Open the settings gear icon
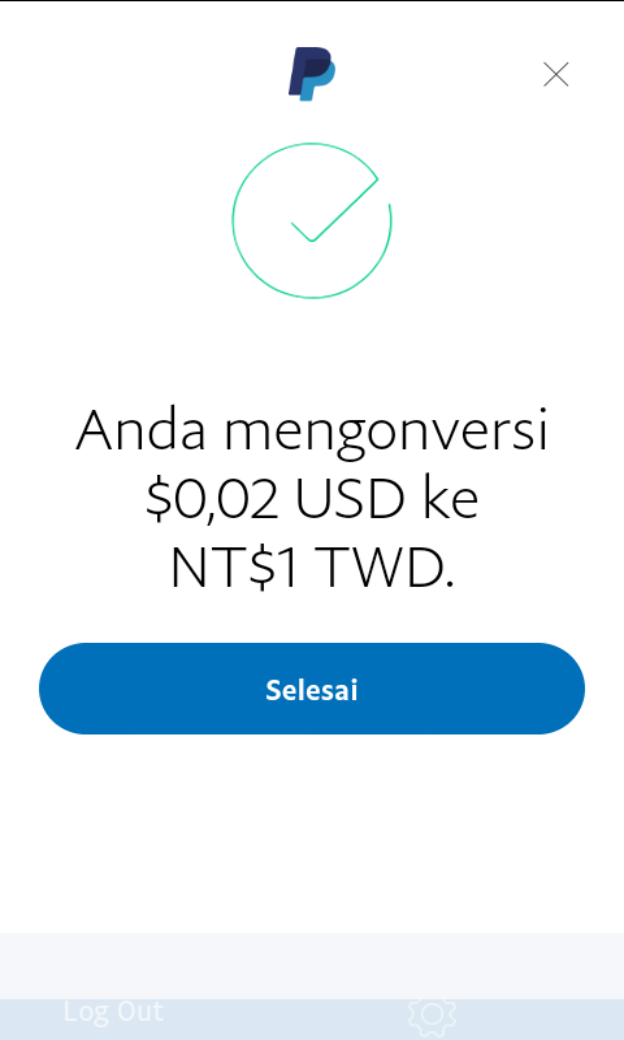624x1040 pixels. 432,1016
